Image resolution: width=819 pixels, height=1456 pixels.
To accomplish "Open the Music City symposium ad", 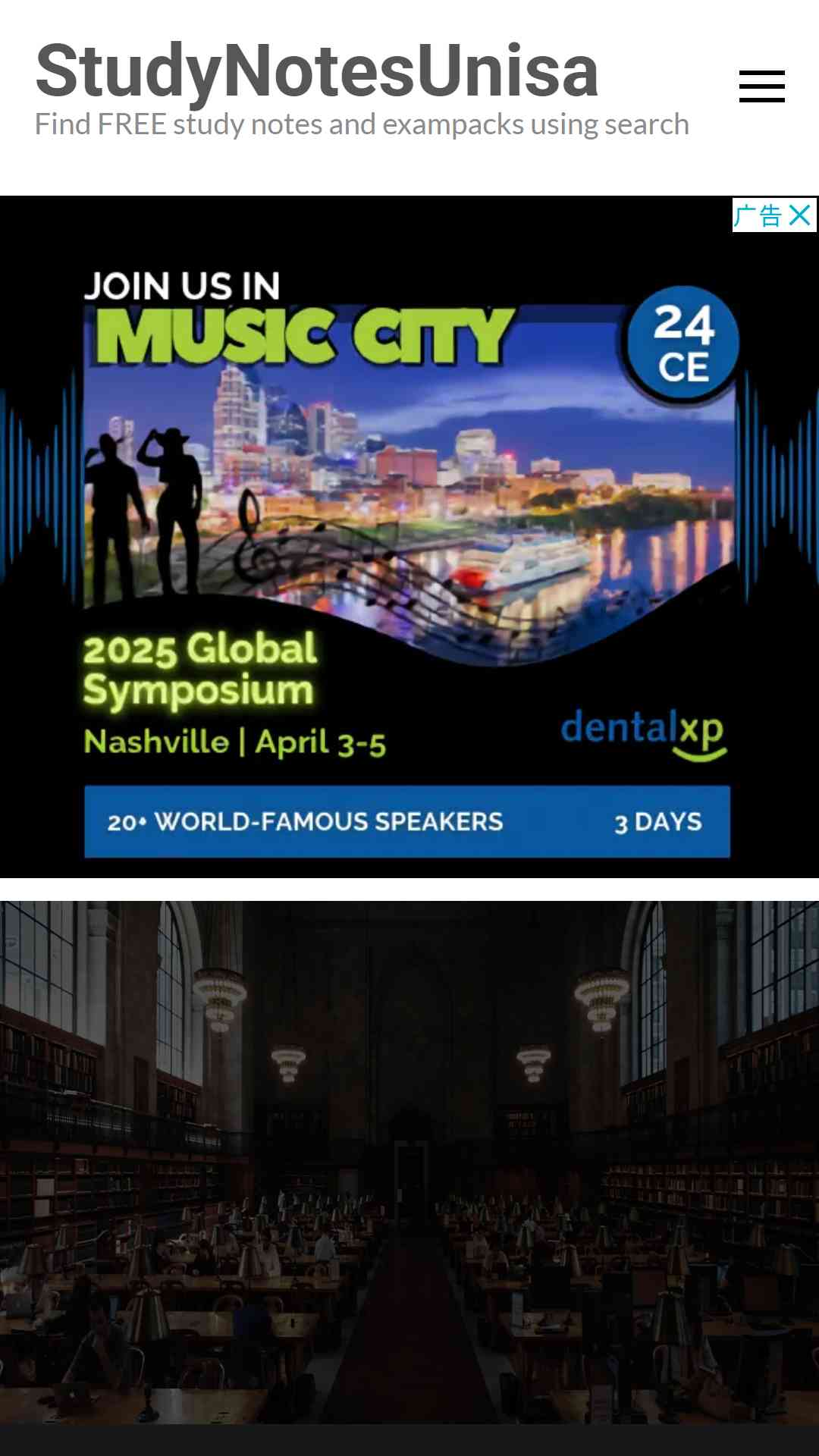I will (x=409, y=537).
